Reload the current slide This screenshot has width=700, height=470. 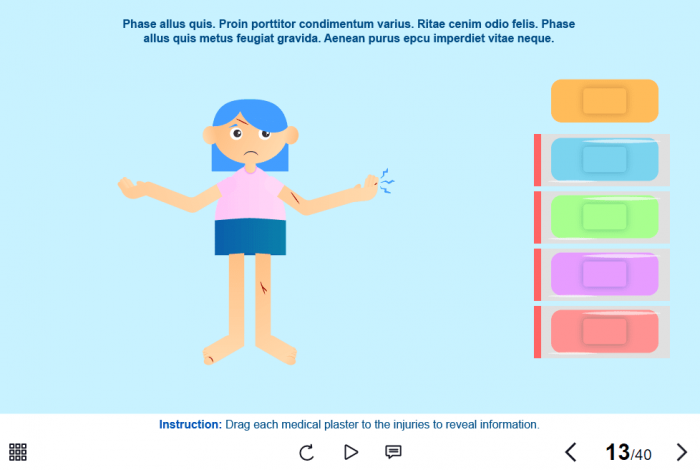click(307, 452)
